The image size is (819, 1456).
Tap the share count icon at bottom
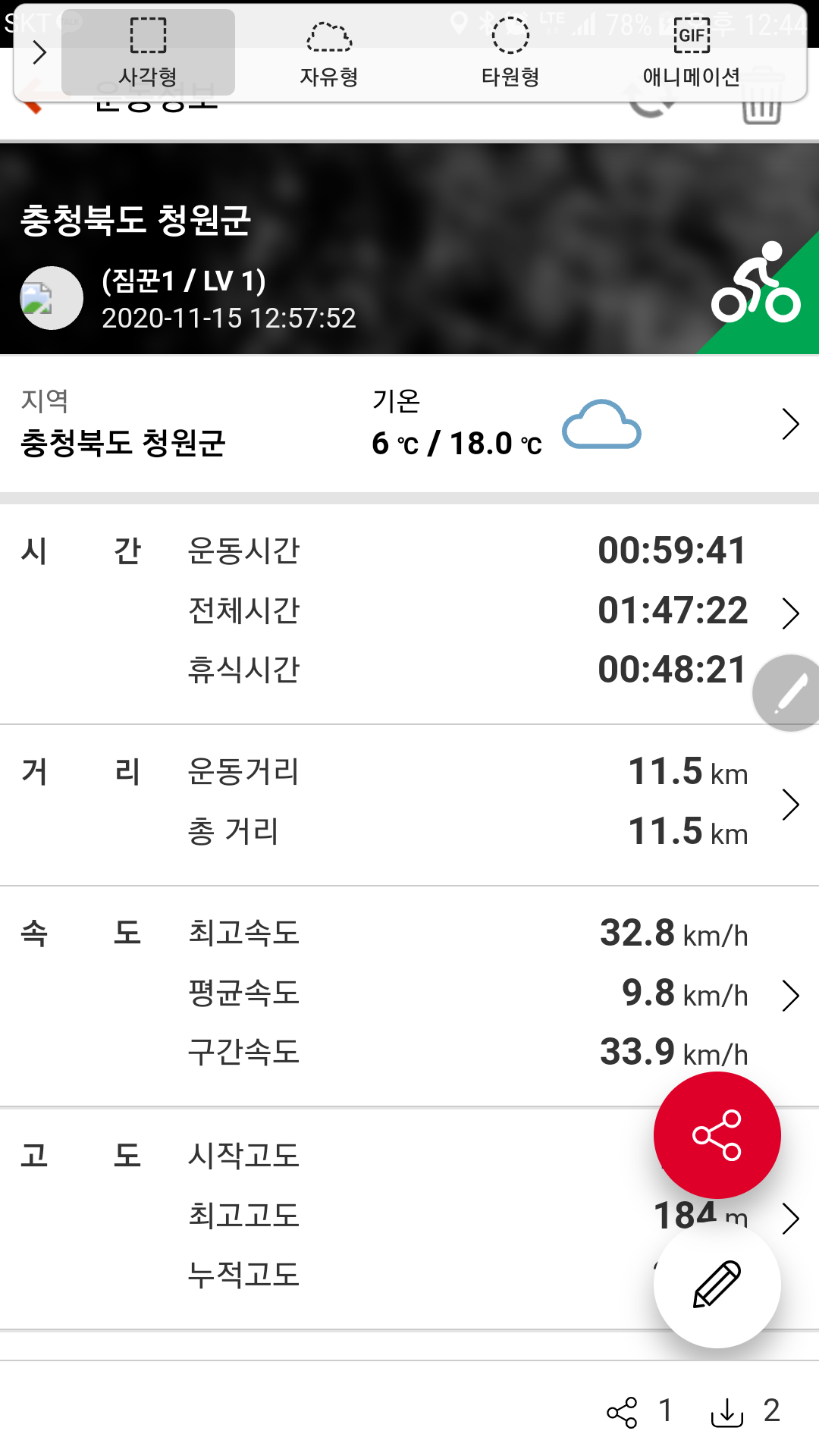click(x=622, y=1412)
